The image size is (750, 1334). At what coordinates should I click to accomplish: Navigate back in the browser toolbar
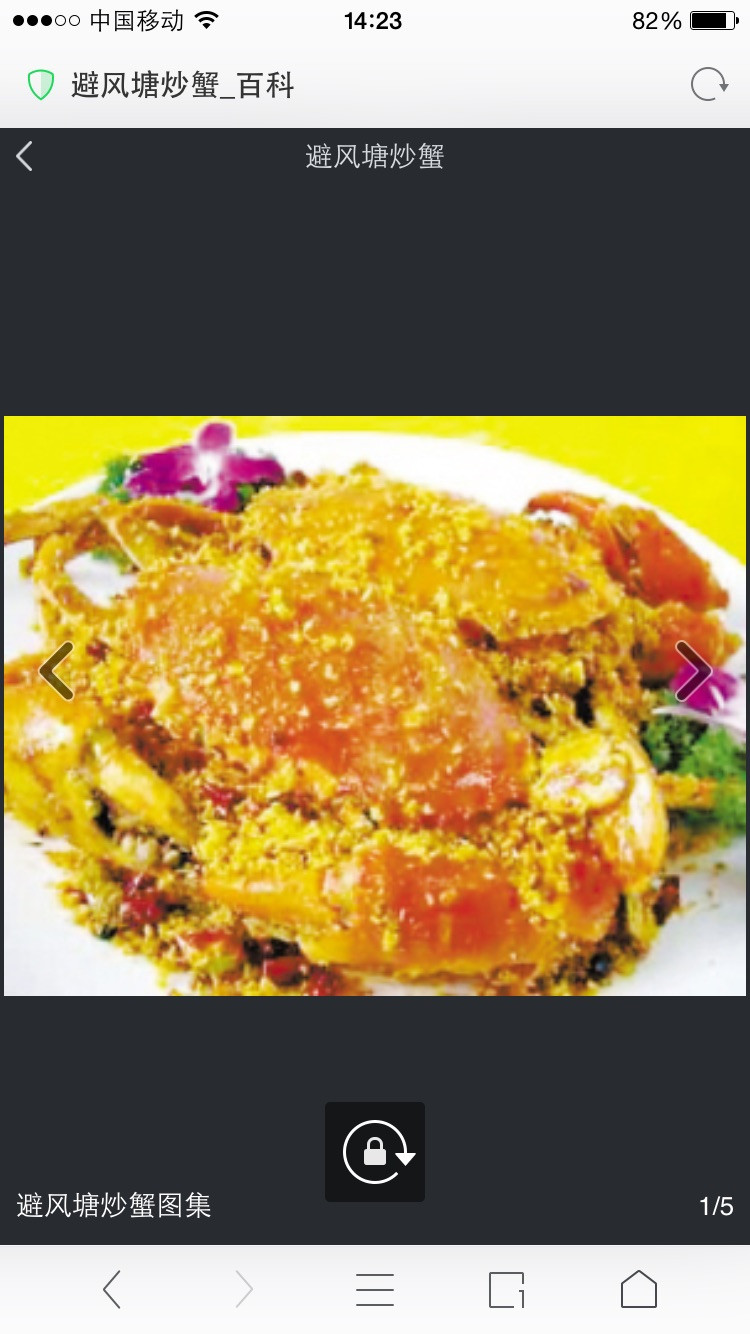(x=112, y=1290)
